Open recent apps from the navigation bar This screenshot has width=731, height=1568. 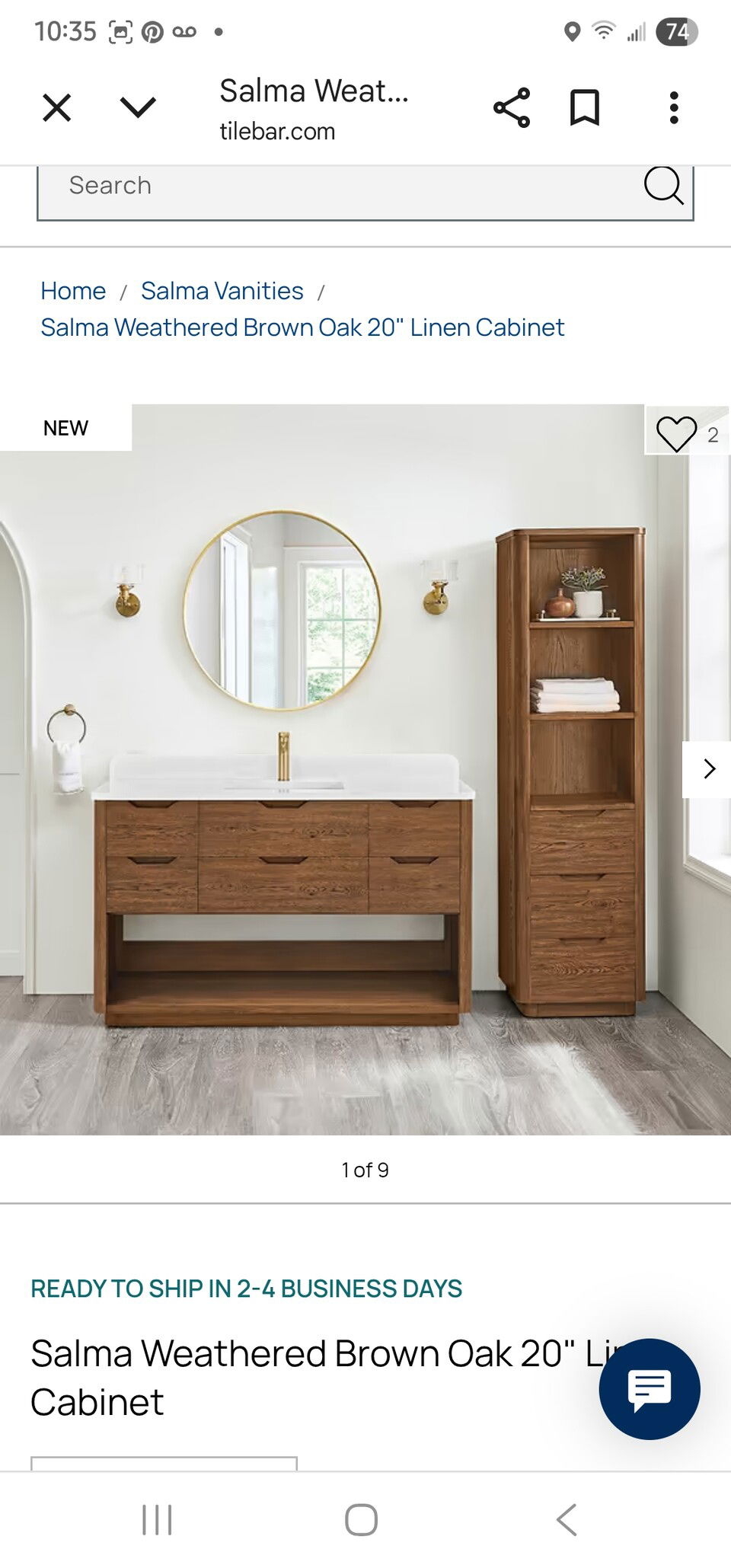(x=157, y=1520)
